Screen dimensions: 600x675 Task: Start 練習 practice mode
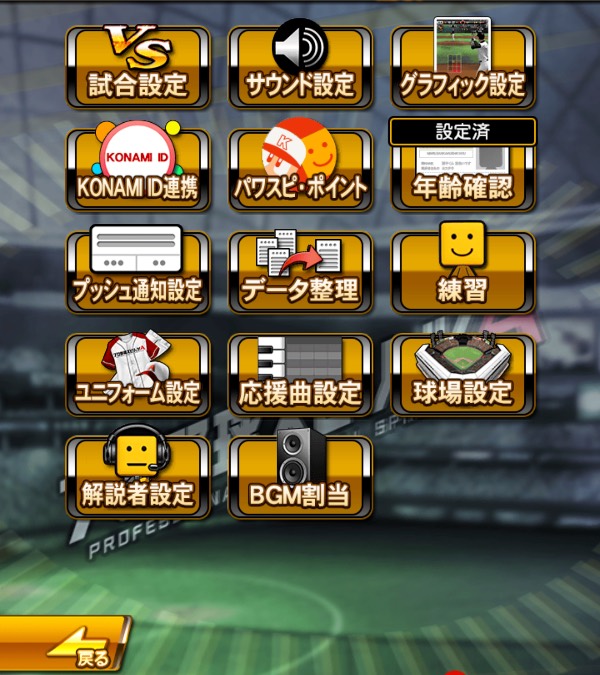462,273
